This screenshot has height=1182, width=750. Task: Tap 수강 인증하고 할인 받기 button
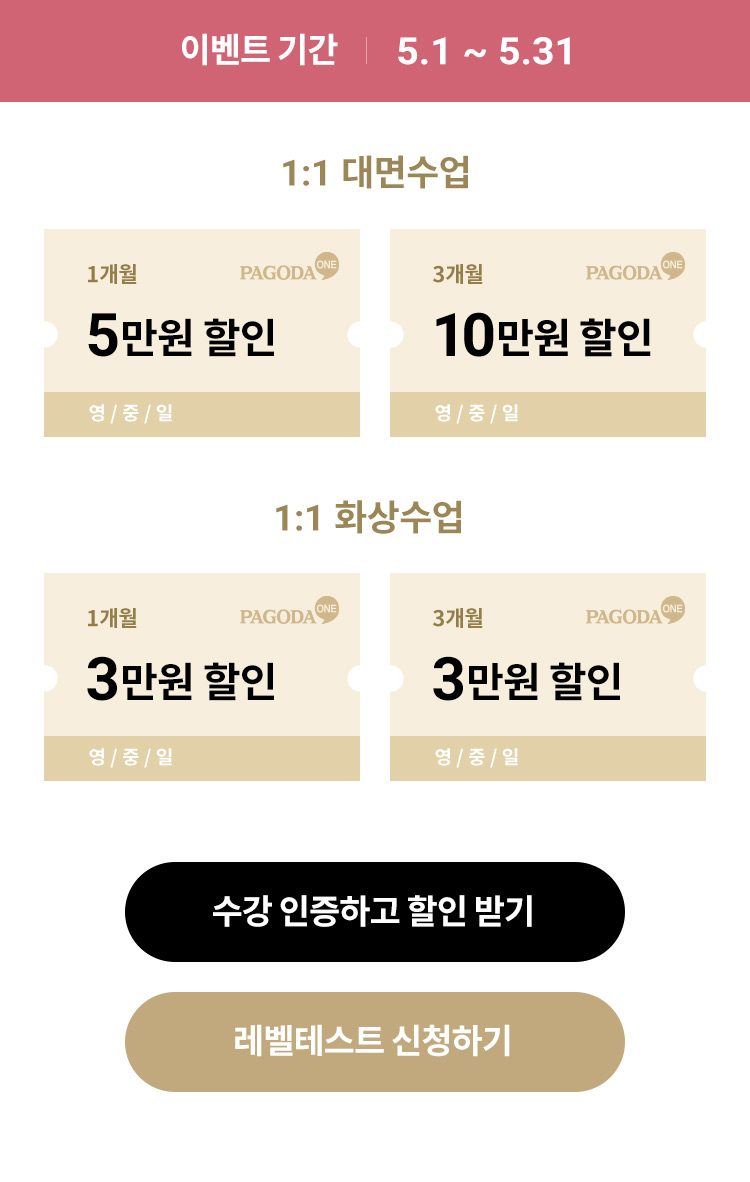(x=374, y=912)
